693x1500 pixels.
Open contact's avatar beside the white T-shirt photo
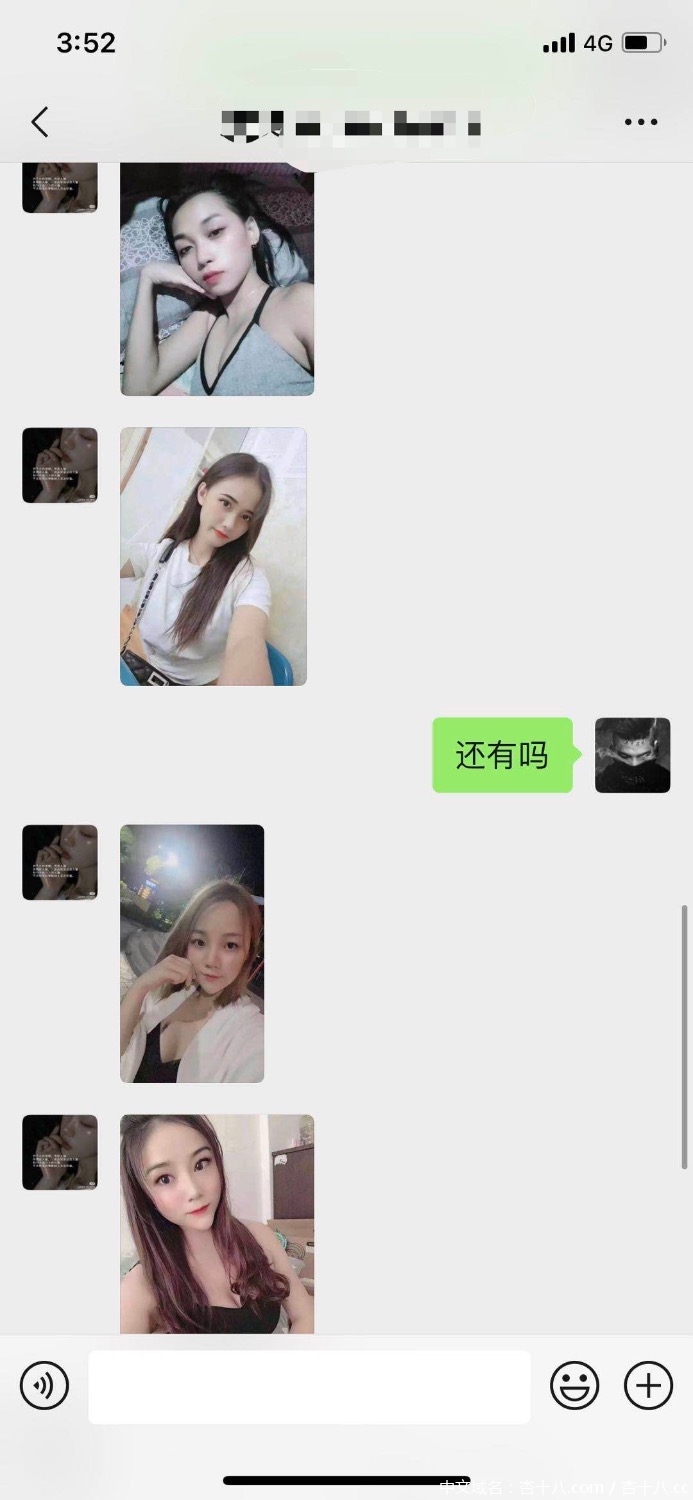click(x=60, y=465)
